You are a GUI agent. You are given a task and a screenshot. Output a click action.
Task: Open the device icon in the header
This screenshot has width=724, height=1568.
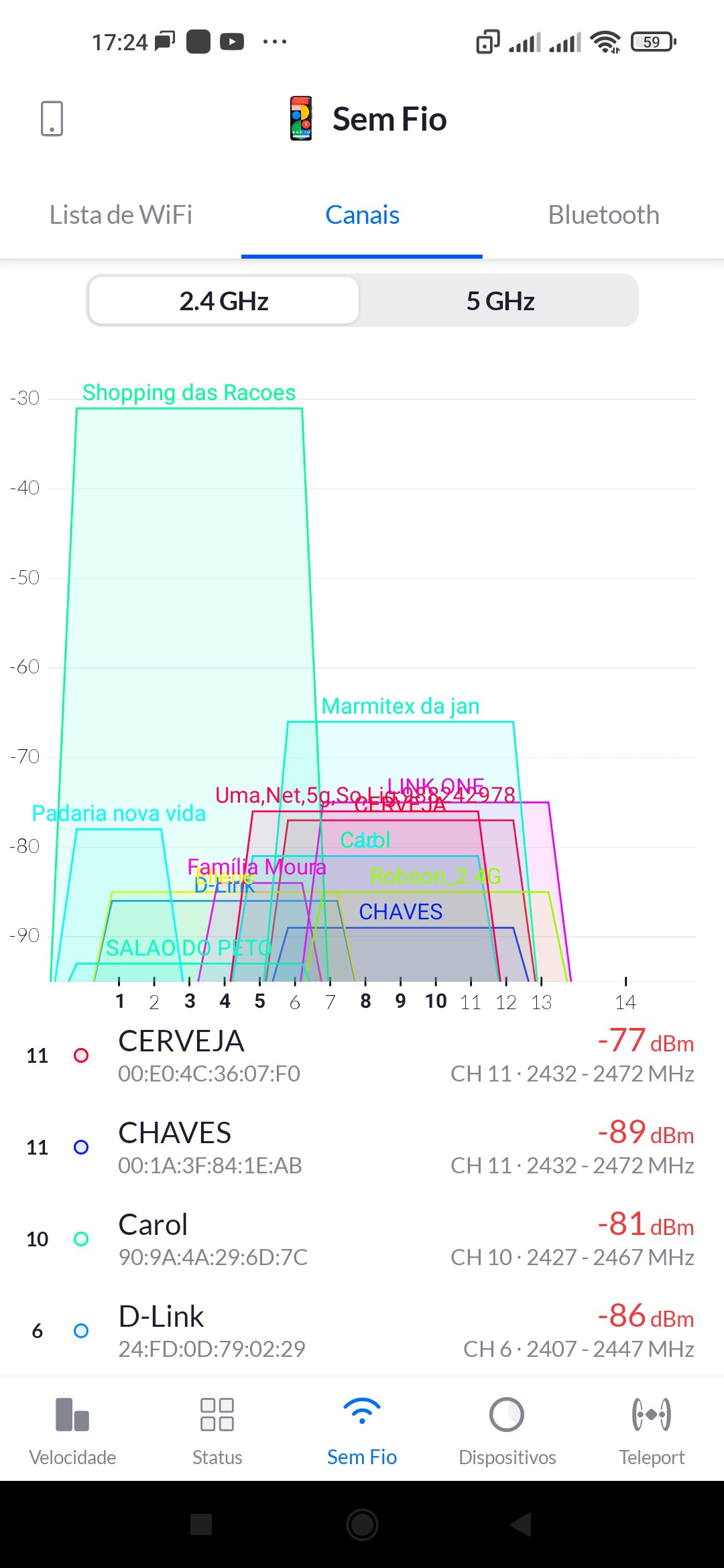[52, 119]
